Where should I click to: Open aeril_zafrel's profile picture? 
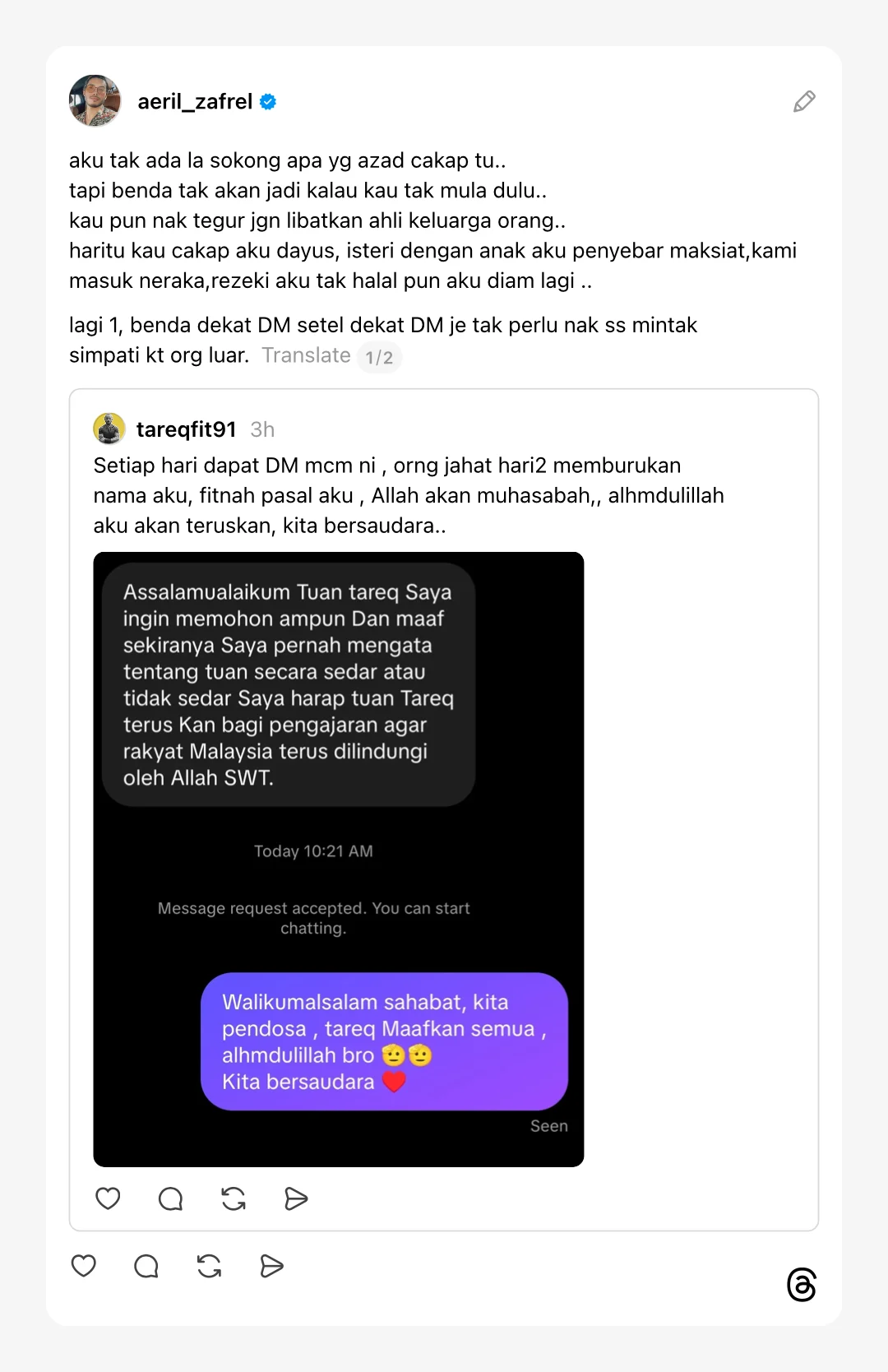95,101
